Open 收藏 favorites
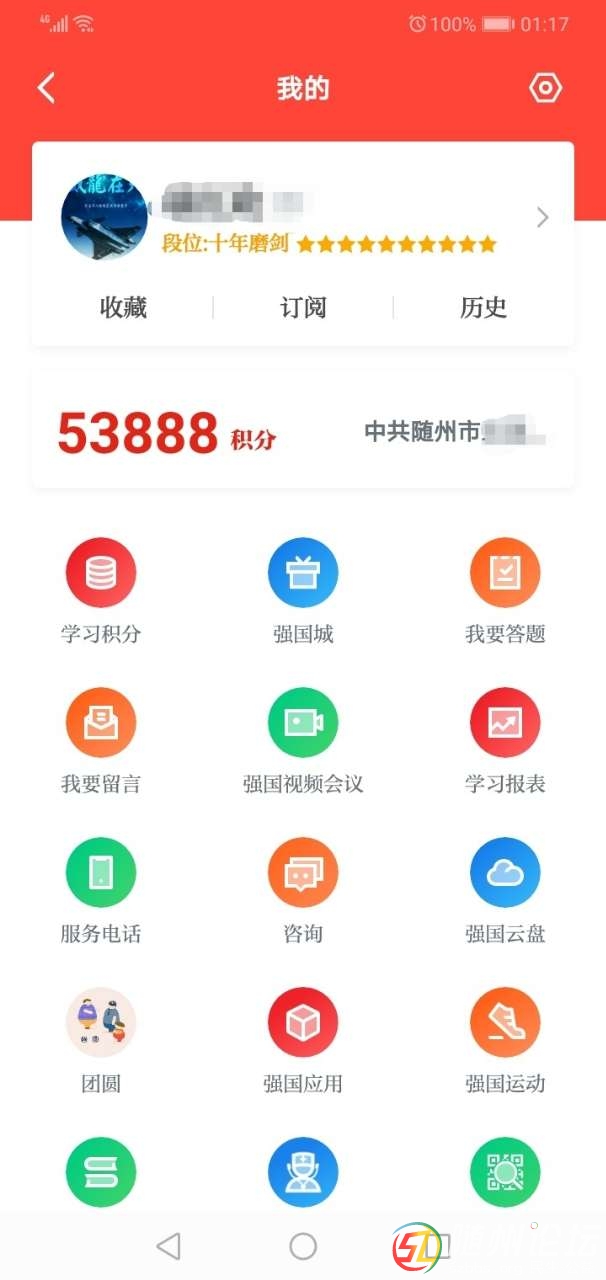Image resolution: width=606 pixels, height=1280 pixels. (123, 307)
